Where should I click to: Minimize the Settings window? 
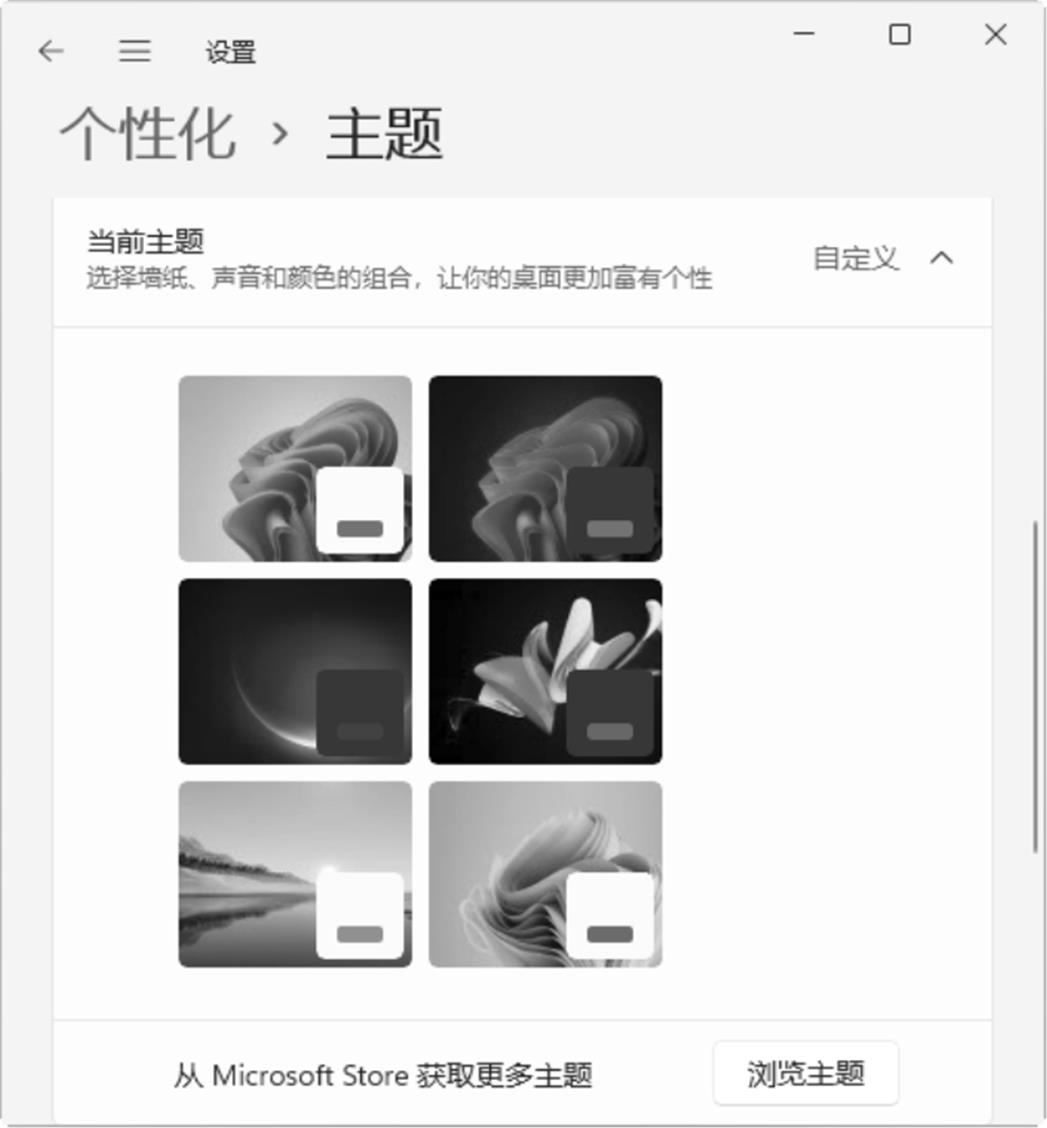804,34
